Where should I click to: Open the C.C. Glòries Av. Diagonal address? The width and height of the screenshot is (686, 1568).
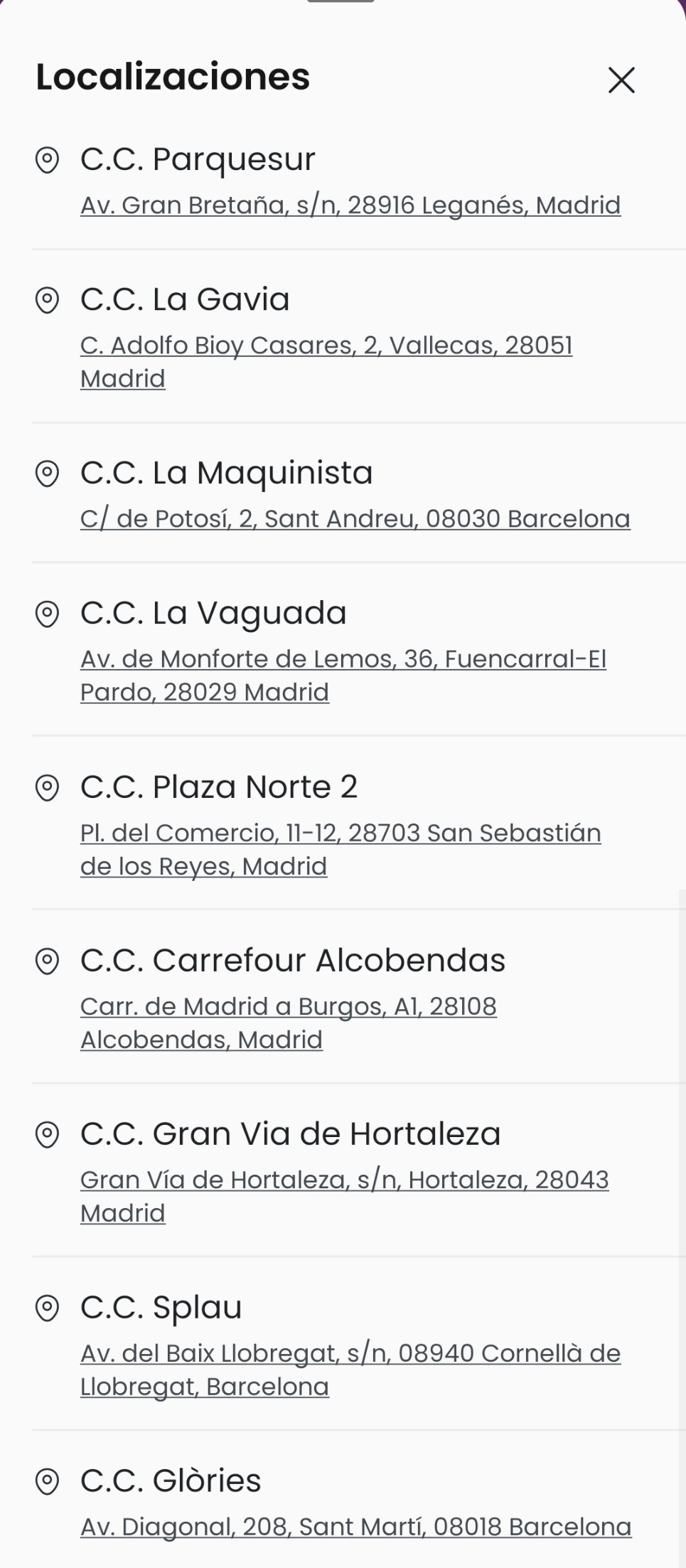tap(355, 1527)
